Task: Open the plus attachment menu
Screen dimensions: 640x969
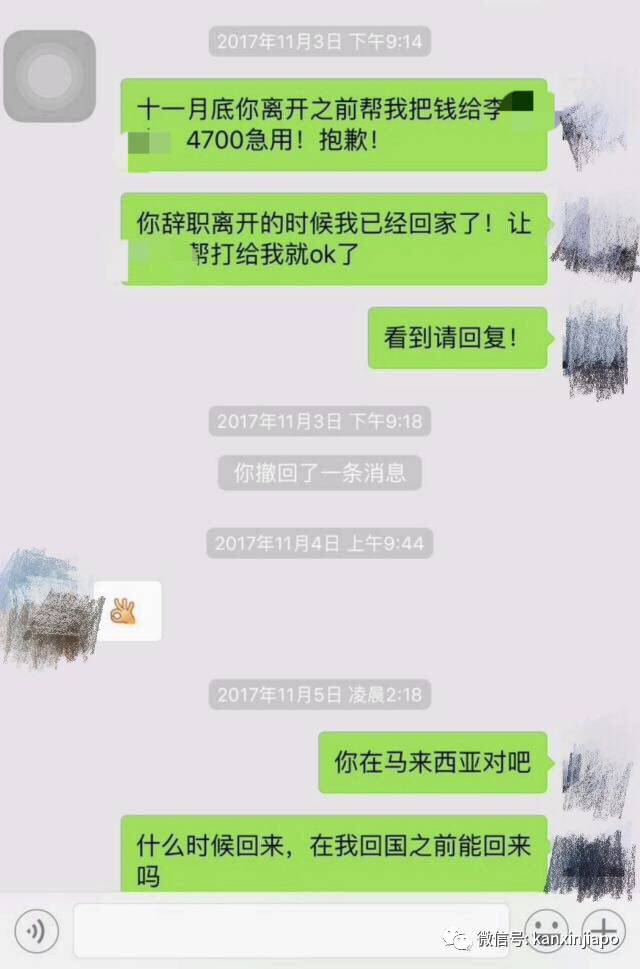Action: 606,932
